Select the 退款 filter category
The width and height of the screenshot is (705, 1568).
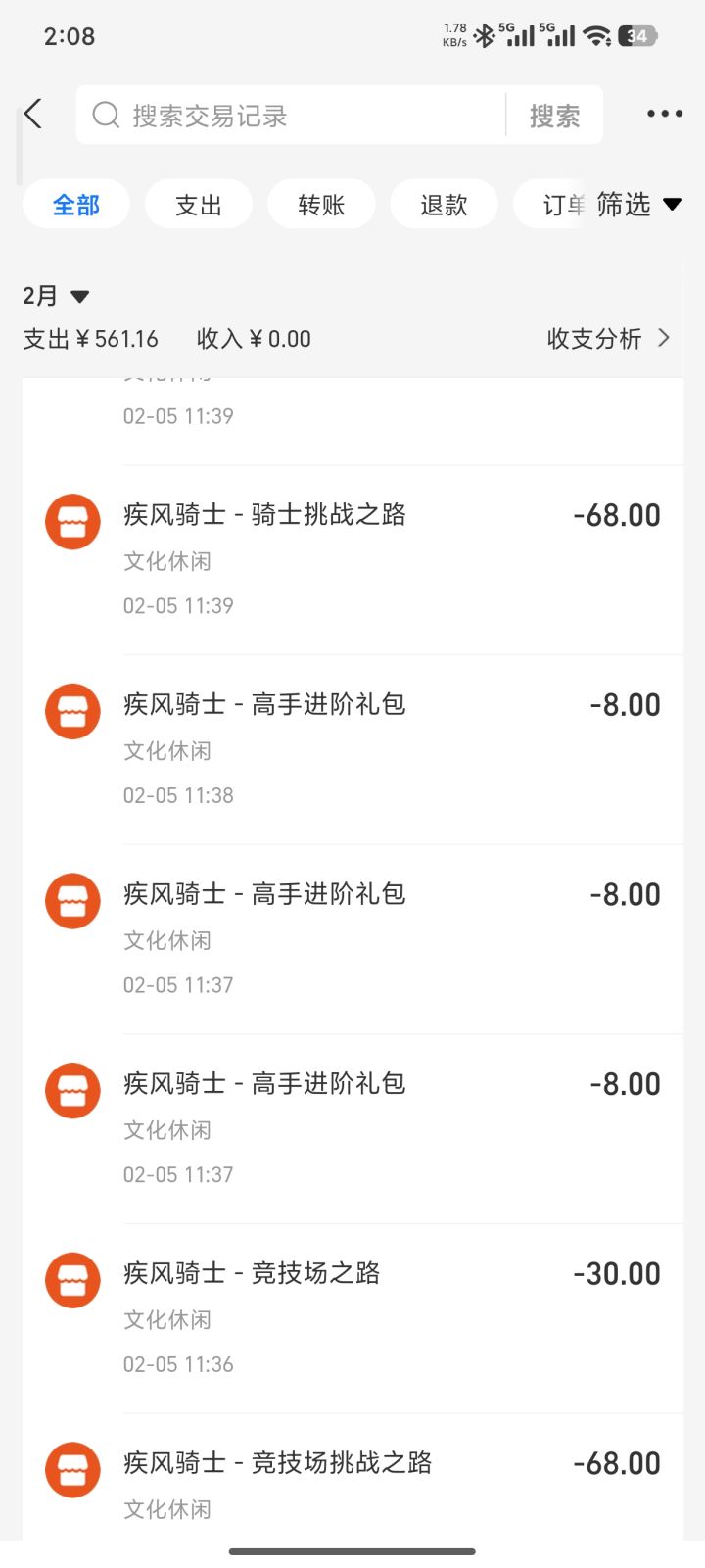coord(444,204)
